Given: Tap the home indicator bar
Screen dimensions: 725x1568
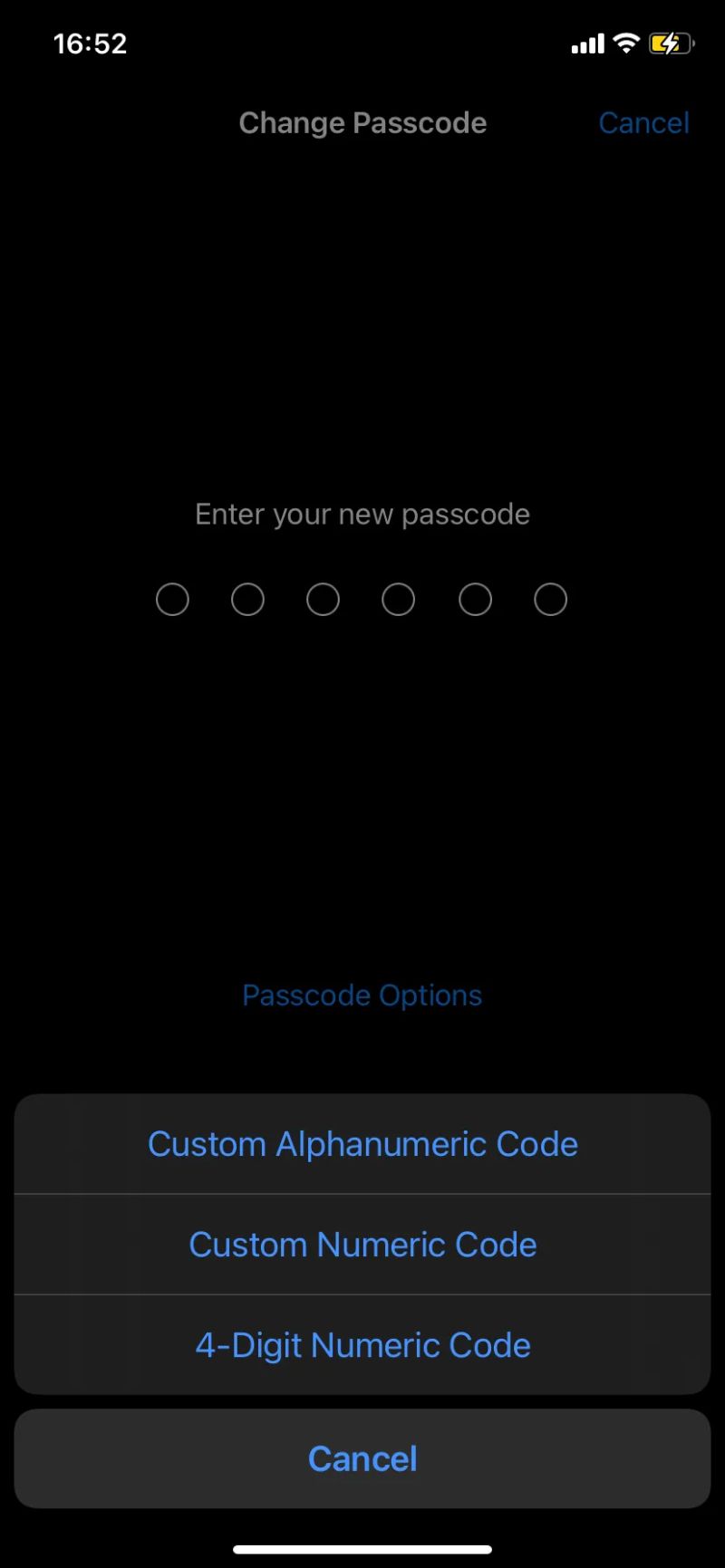Looking at the screenshot, I should (x=362, y=1547).
